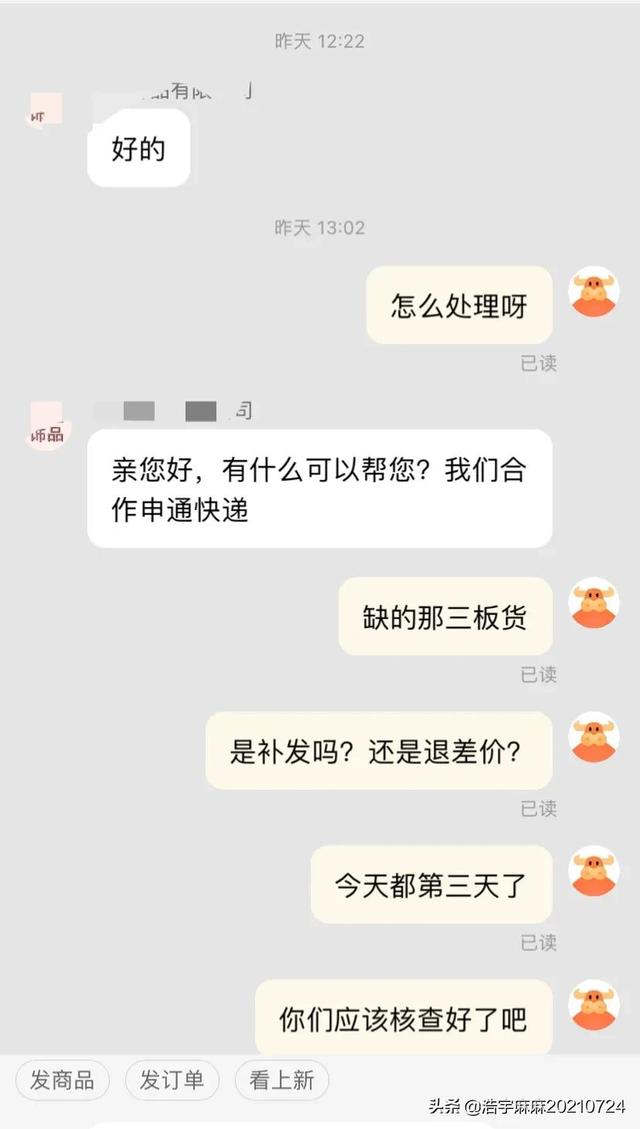The height and width of the screenshot is (1129, 640).
Task: Open the 看上新 chip
Action: (281, 1080)
